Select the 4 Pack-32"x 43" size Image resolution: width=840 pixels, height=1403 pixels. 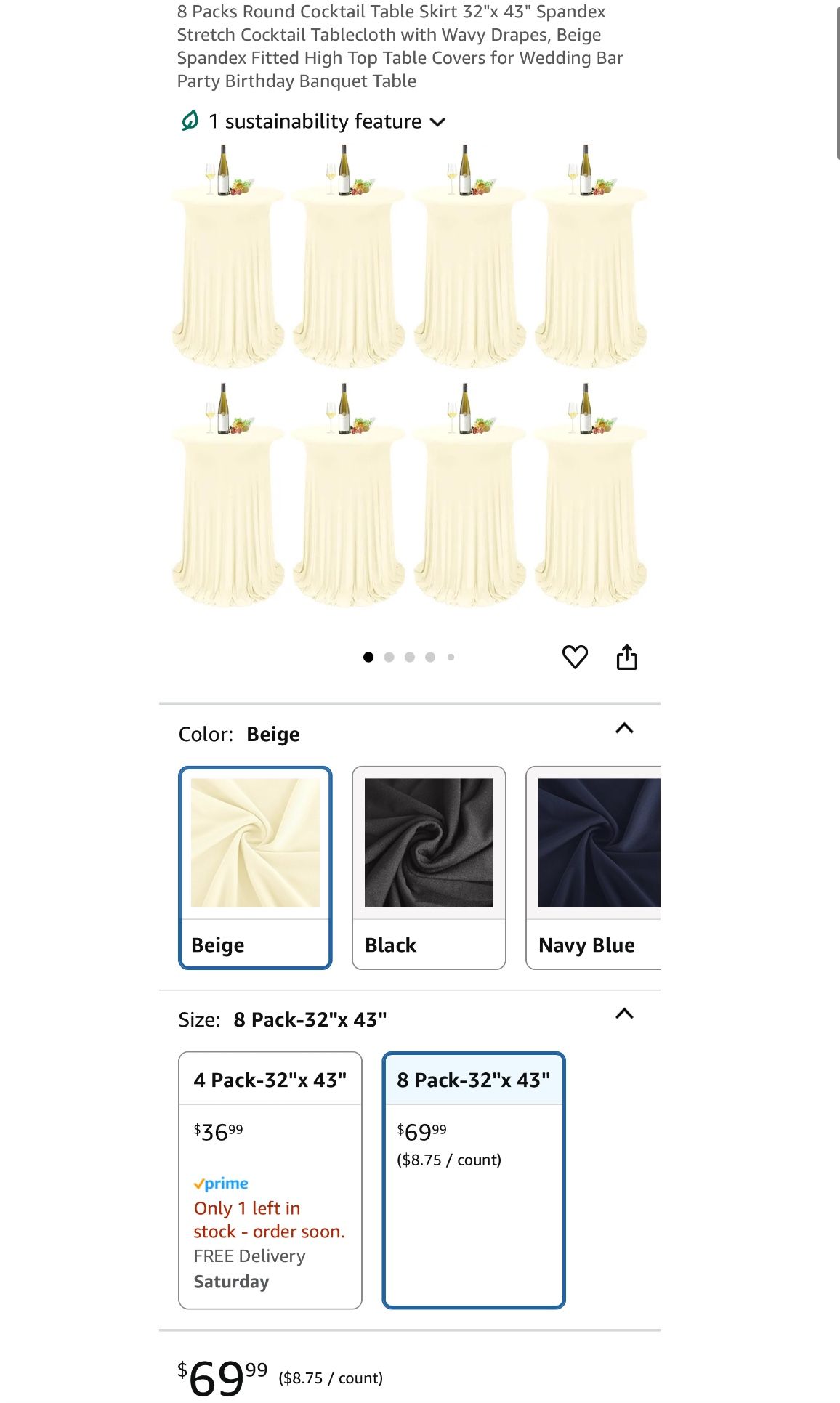click(x=270, y=1180)
